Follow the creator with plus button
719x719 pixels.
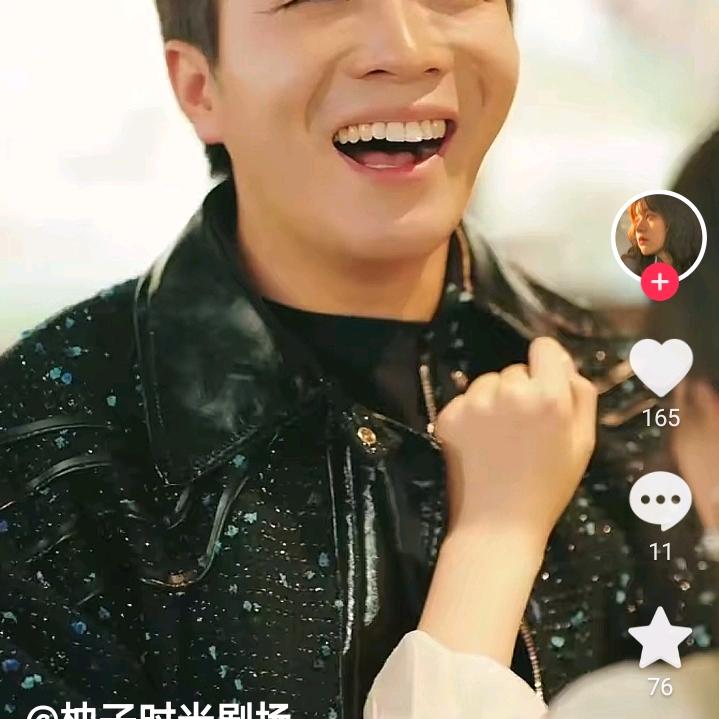click(659, 283)
